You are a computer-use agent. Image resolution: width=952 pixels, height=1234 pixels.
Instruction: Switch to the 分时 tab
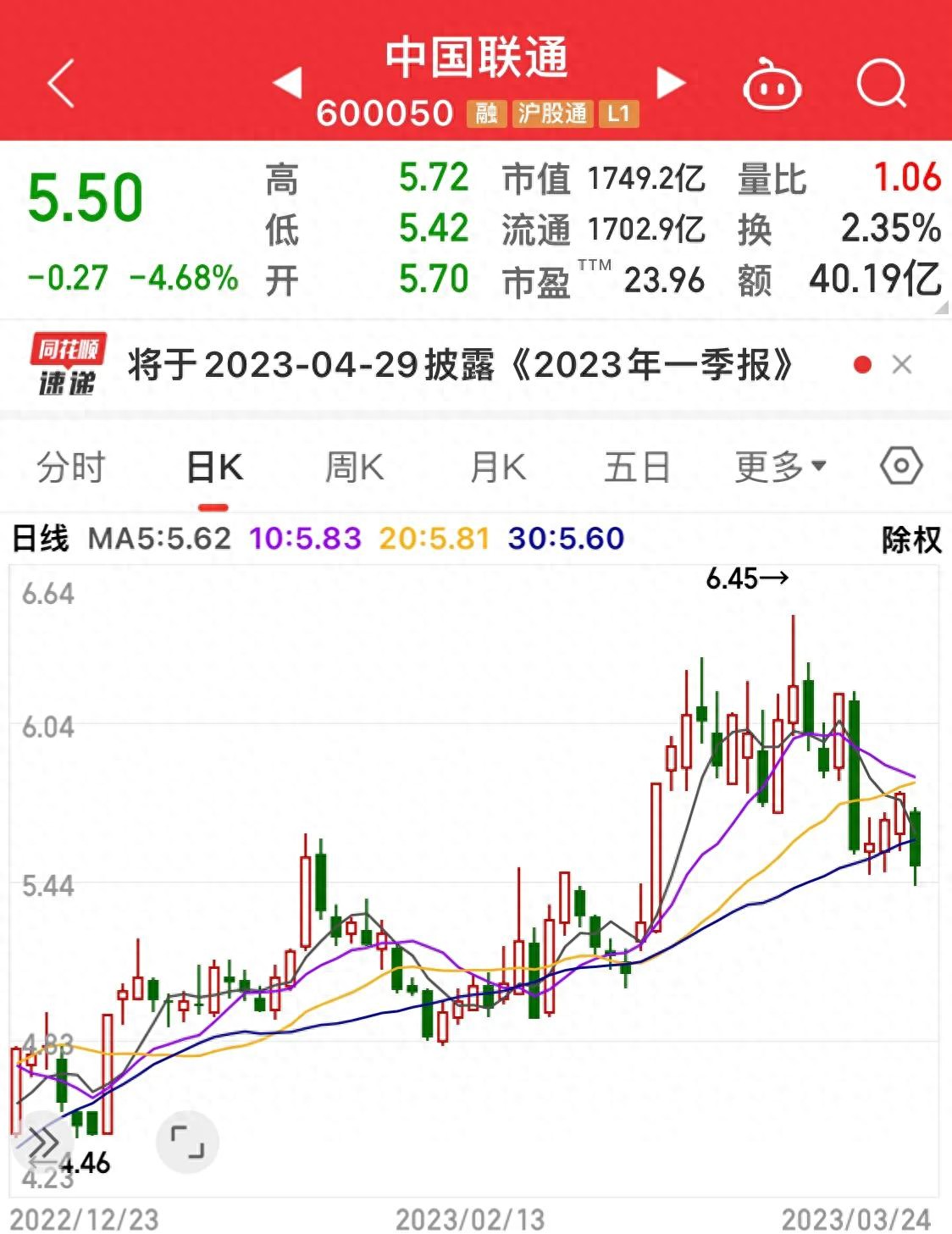[x=69, y=465]
